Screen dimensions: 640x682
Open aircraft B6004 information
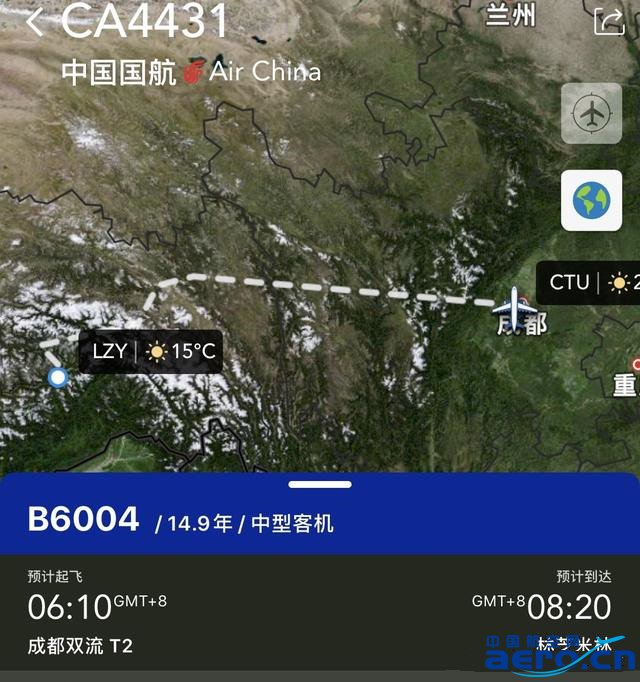click(84, 520)
